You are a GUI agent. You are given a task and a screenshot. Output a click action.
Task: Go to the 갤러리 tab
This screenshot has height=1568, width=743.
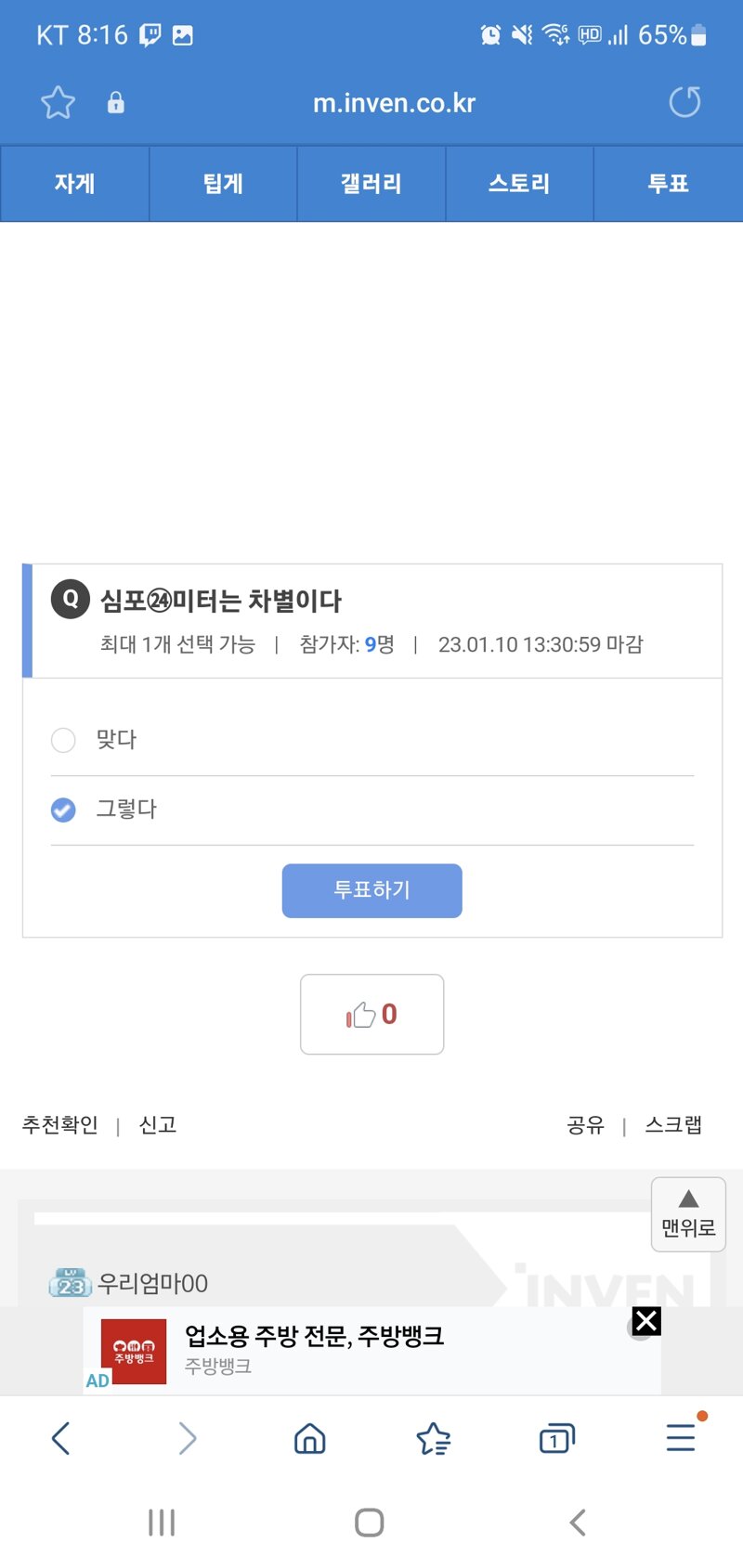click(x=371, y=184)
